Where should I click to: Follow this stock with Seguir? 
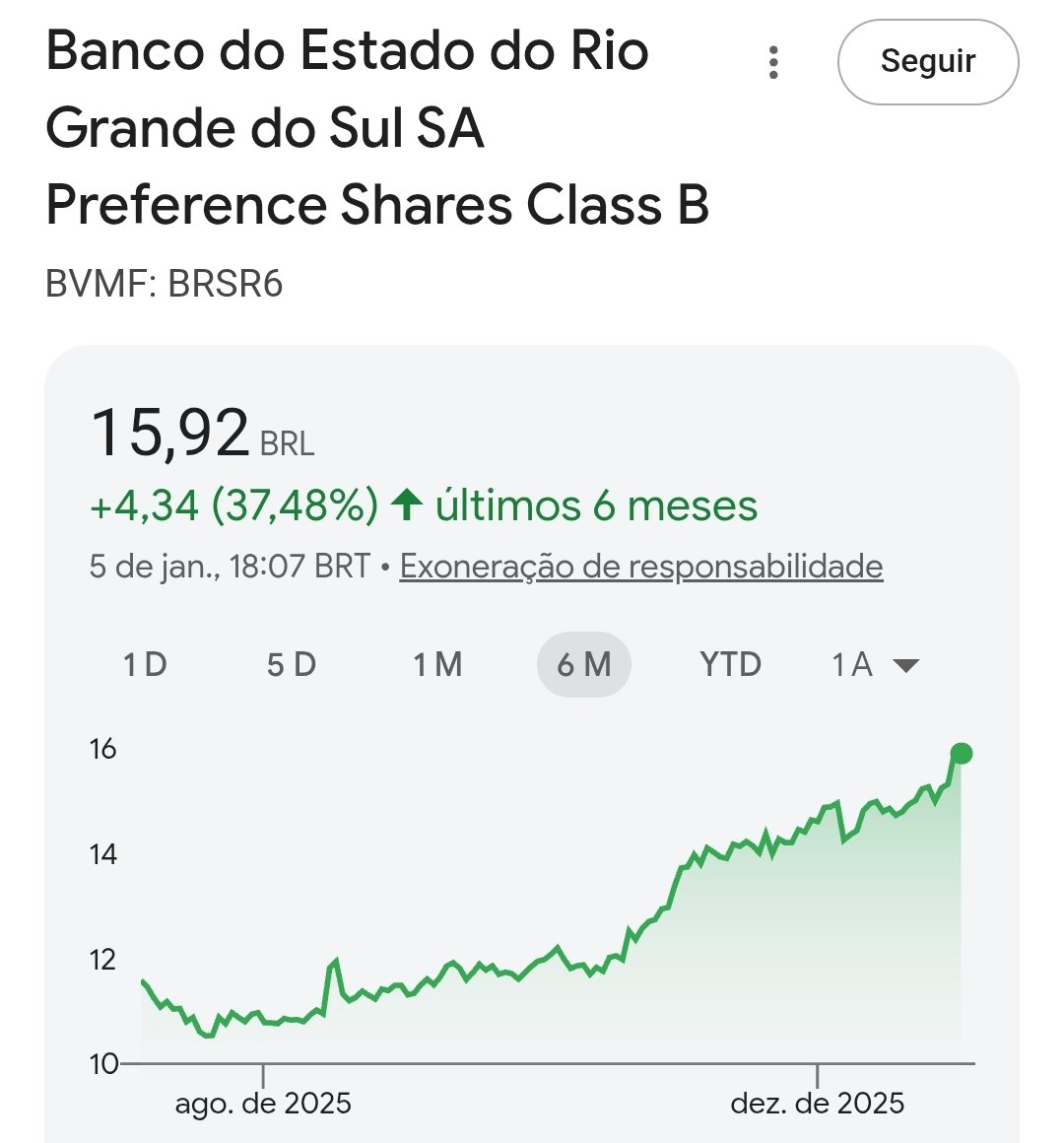point(927,62)
